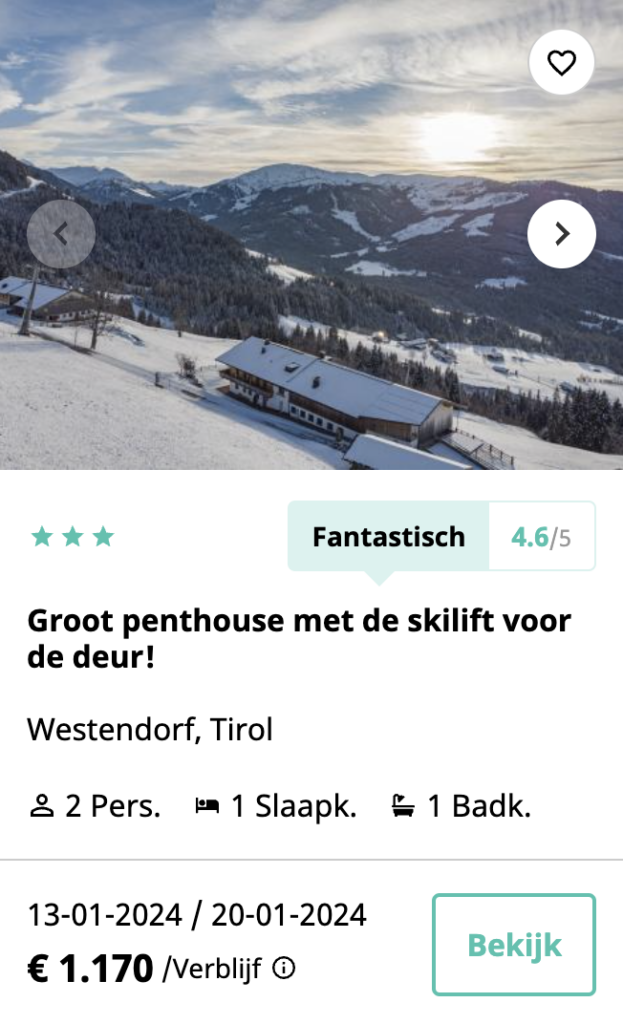
Task: Open the Groot penthouse listing title
Action: (x=298, y=638)
